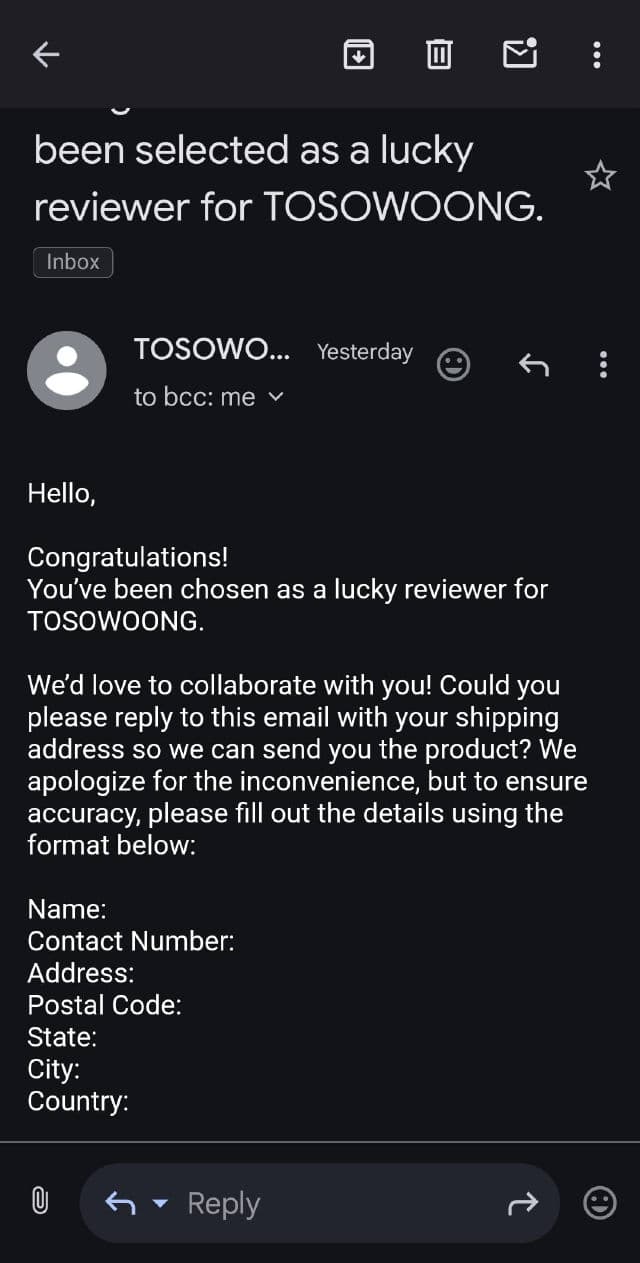This screenshot has width=640, height=1263.
Task: Archive this email
Action: tap(358, 54)
